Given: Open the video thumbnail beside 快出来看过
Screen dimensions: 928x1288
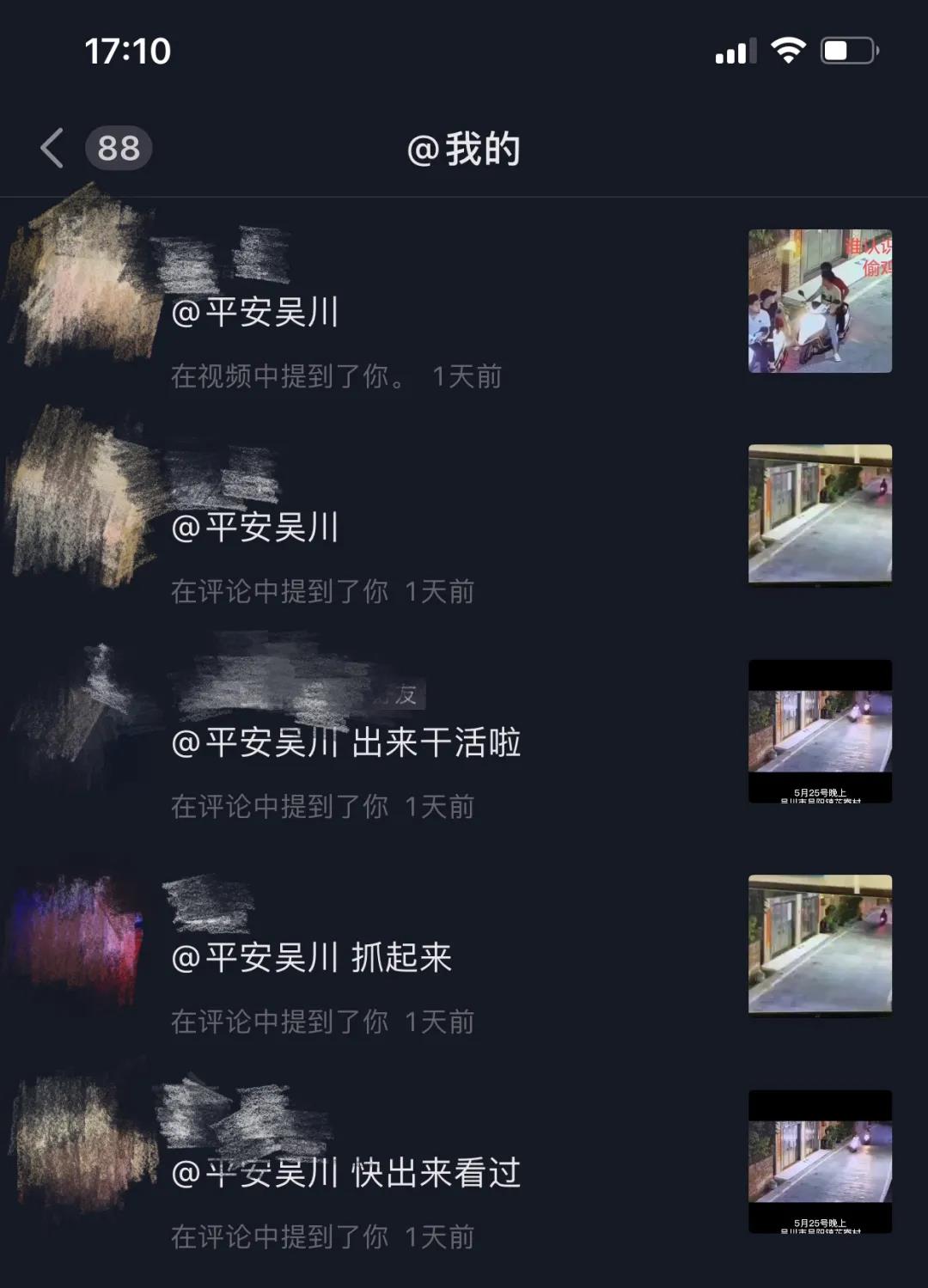Looking at the screenshot, I should 820,1162.
